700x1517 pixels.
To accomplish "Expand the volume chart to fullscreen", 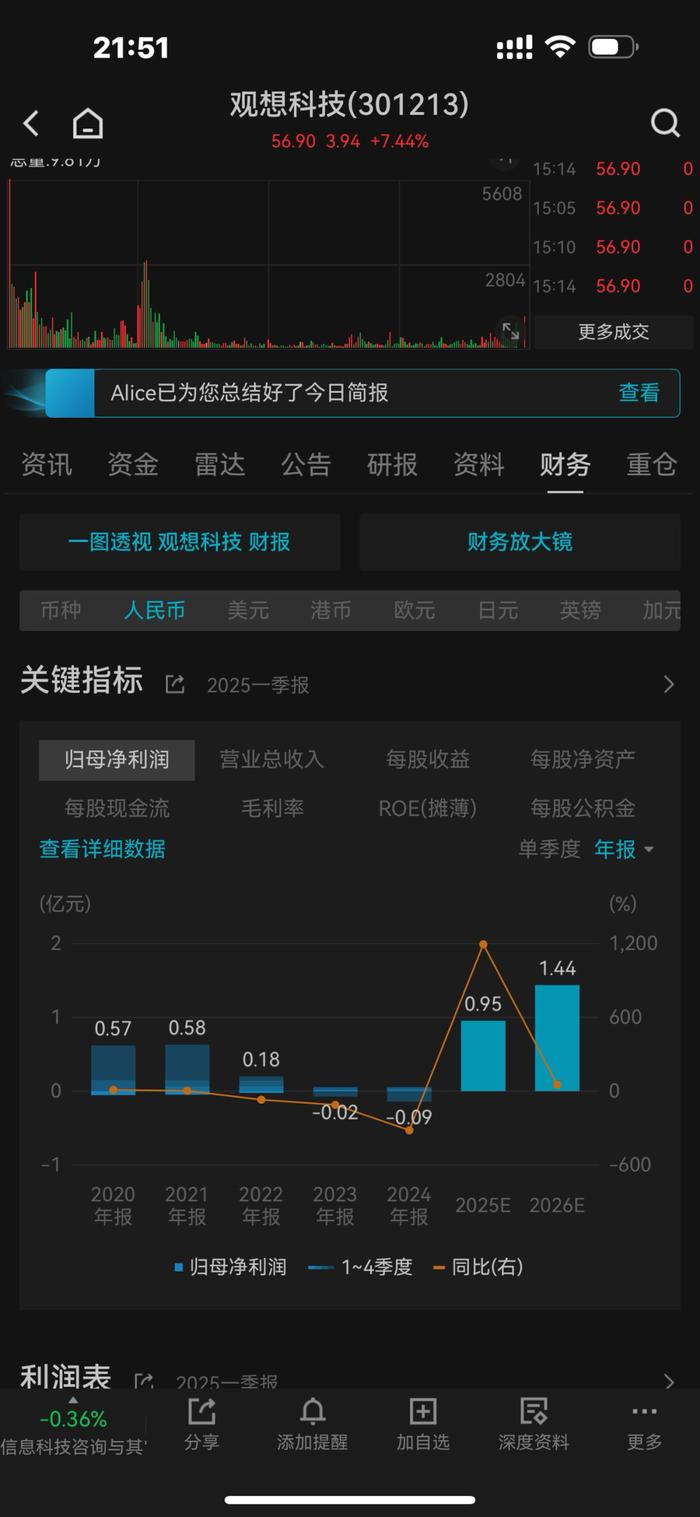I will point(510,331).
